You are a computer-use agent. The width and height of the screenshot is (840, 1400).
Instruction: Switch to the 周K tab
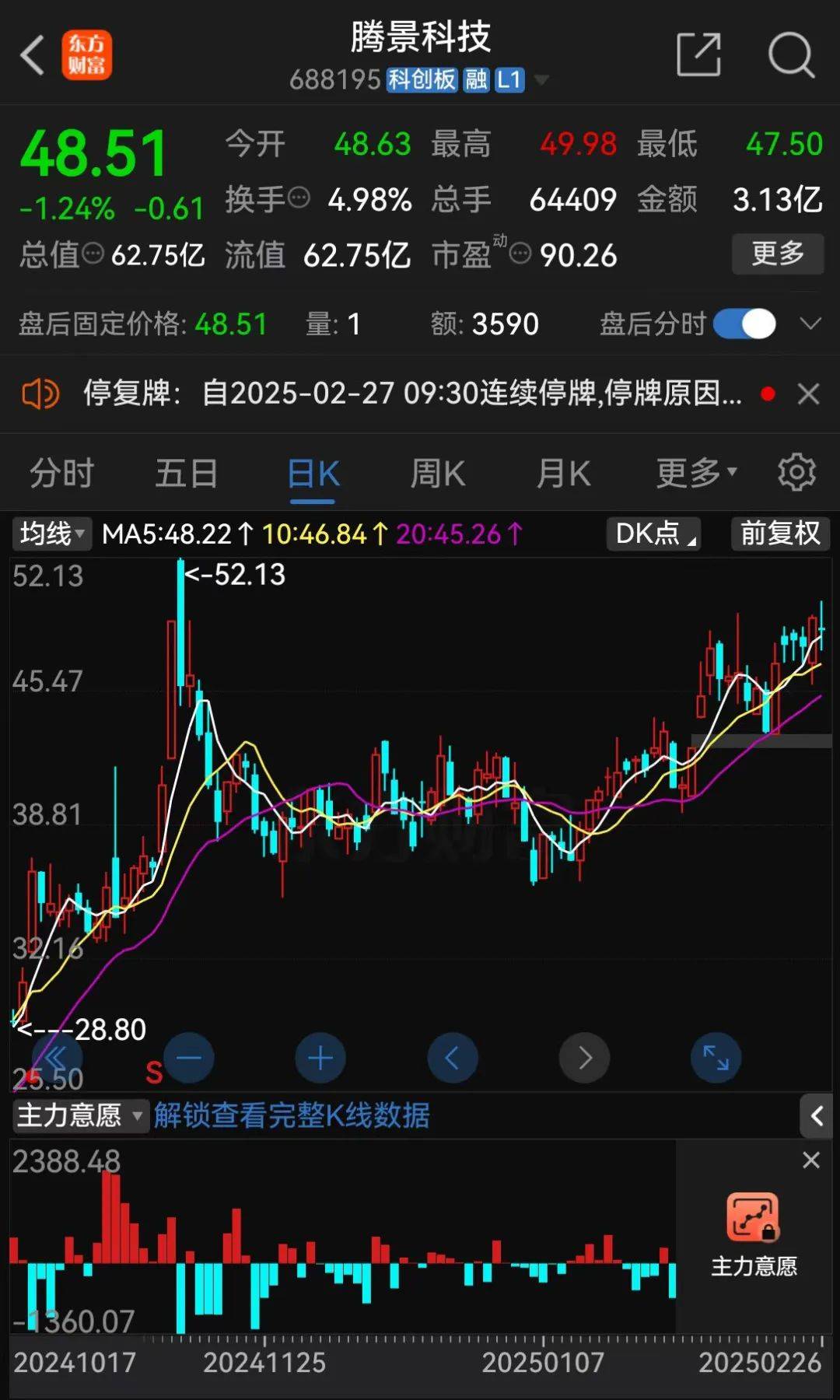437,472
